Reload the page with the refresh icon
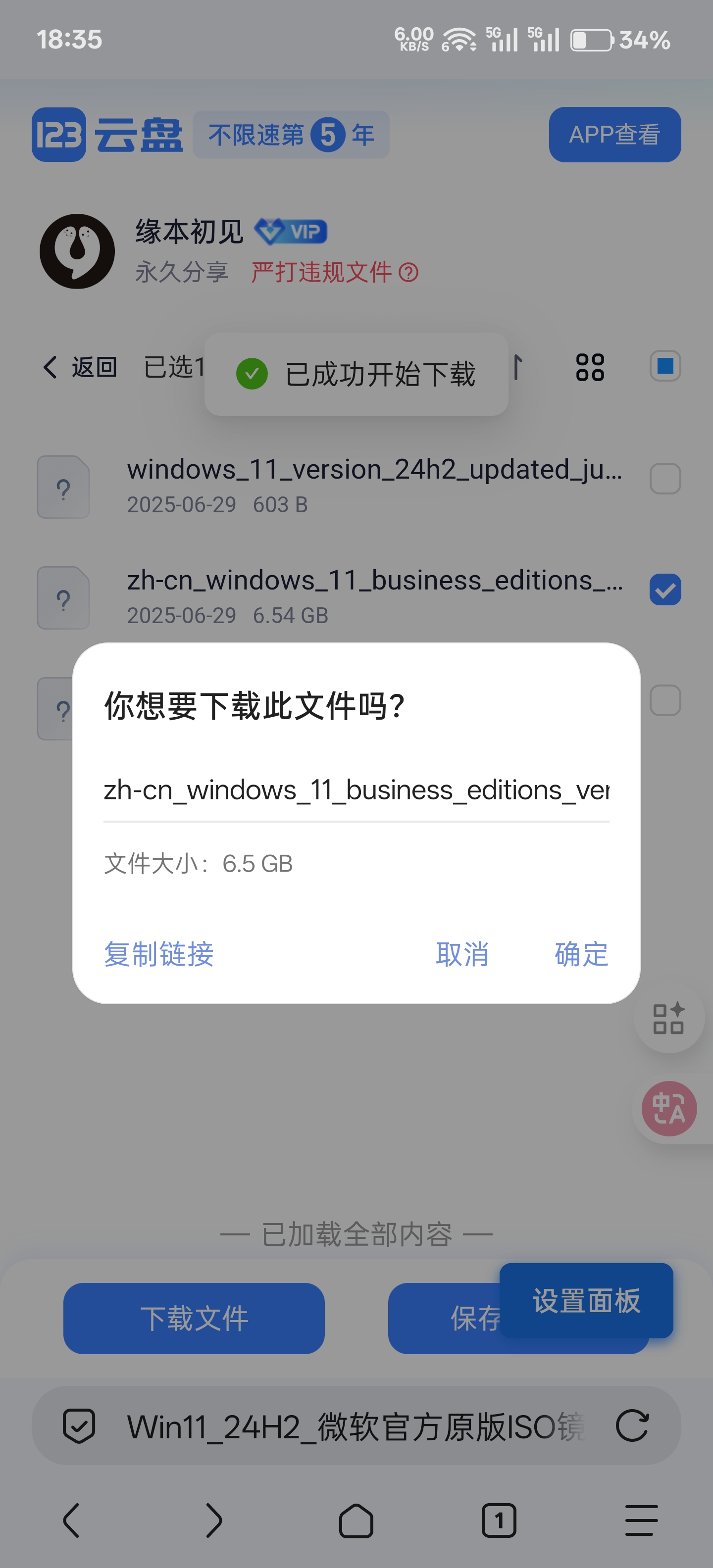The width and height of the screenshot is (713, 1568). click(631, 1425)
